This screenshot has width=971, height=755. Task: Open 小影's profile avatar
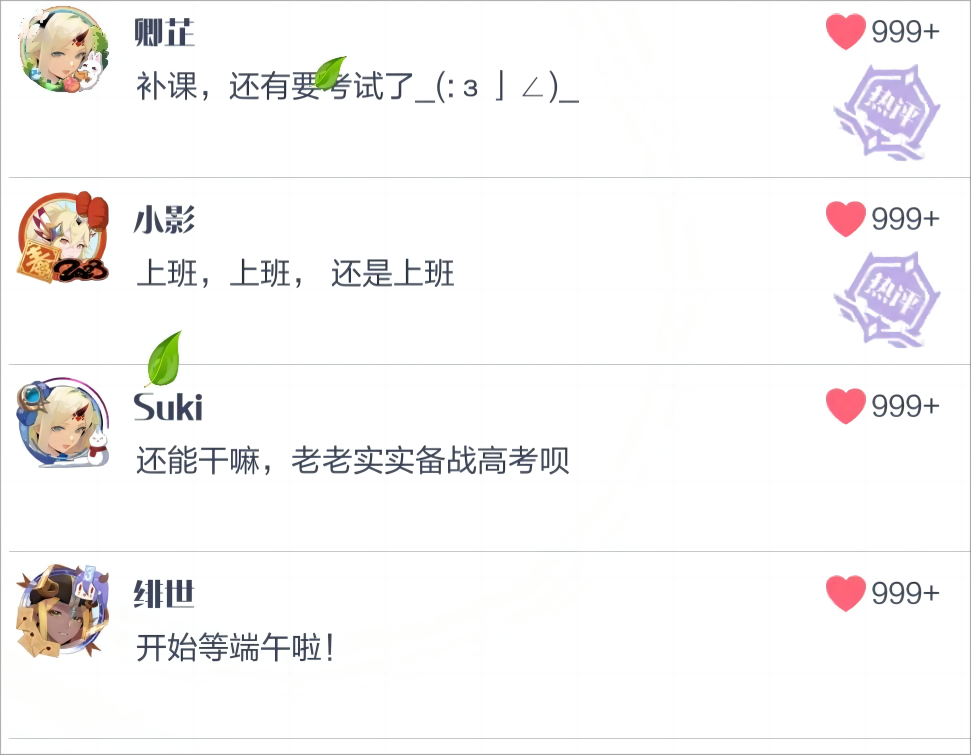62,238
